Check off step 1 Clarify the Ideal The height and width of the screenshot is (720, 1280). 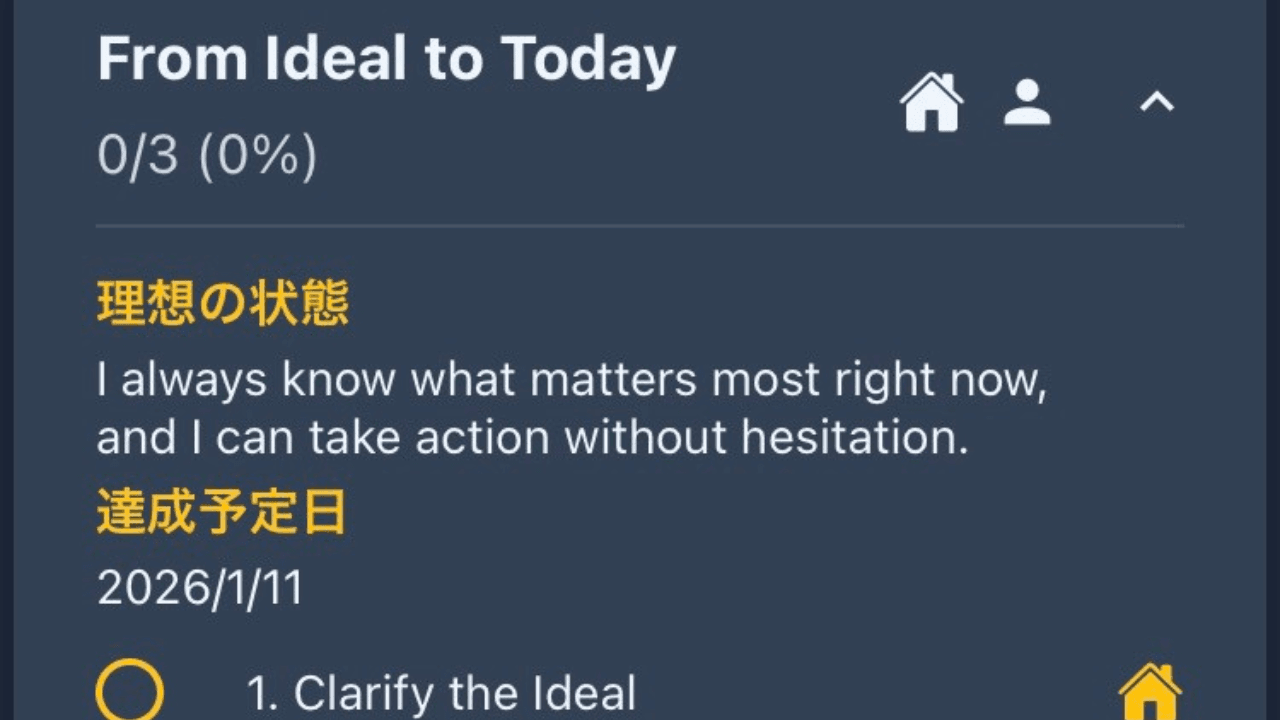[130, 691]
